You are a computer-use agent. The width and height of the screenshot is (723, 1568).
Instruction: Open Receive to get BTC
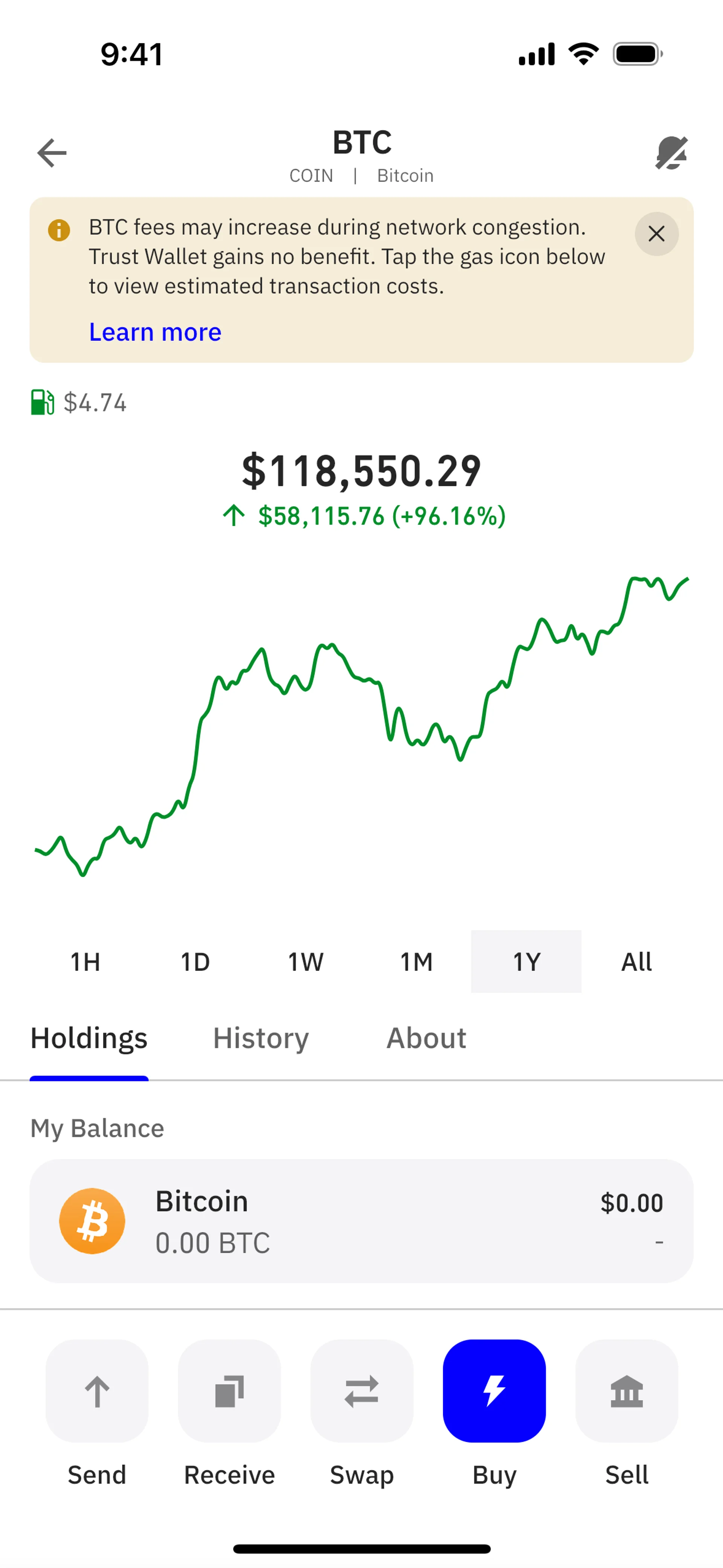pos(229,1391)
